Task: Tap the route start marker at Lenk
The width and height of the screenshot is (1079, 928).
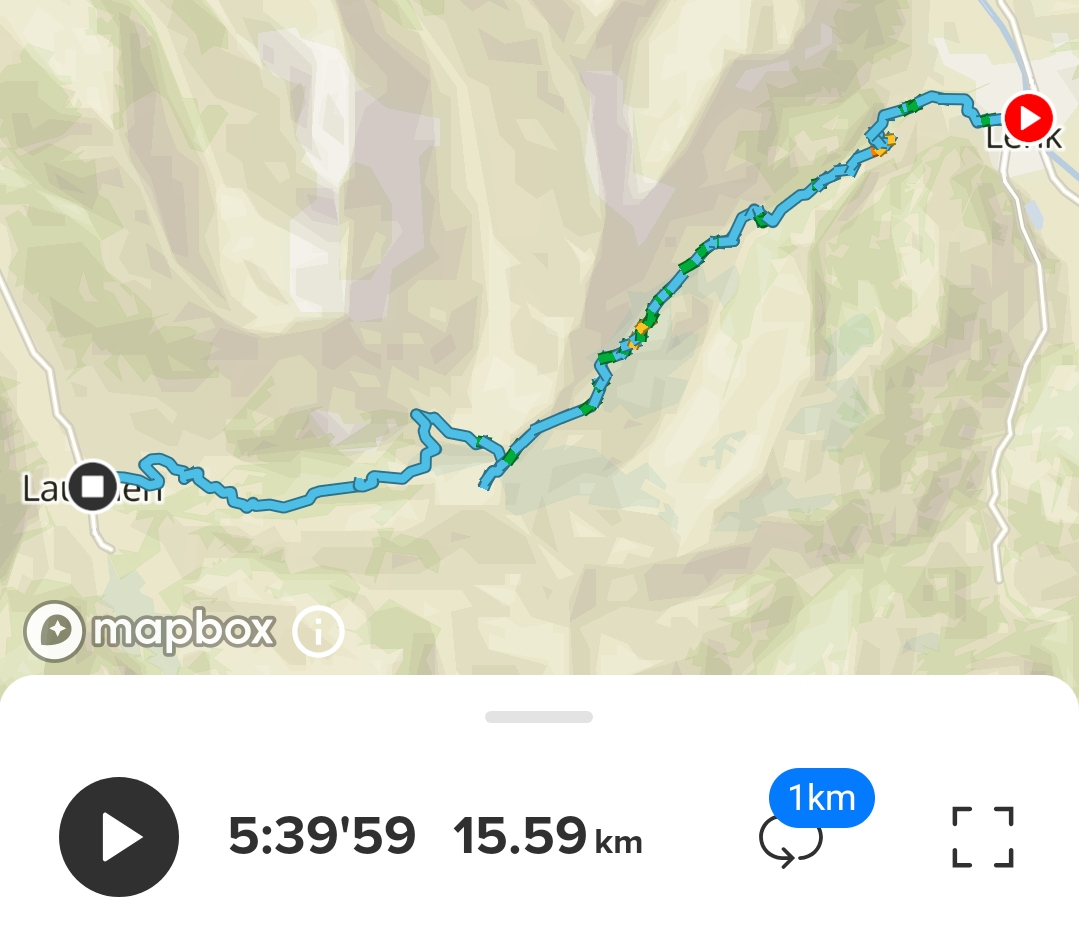Action: point(1027,118)
